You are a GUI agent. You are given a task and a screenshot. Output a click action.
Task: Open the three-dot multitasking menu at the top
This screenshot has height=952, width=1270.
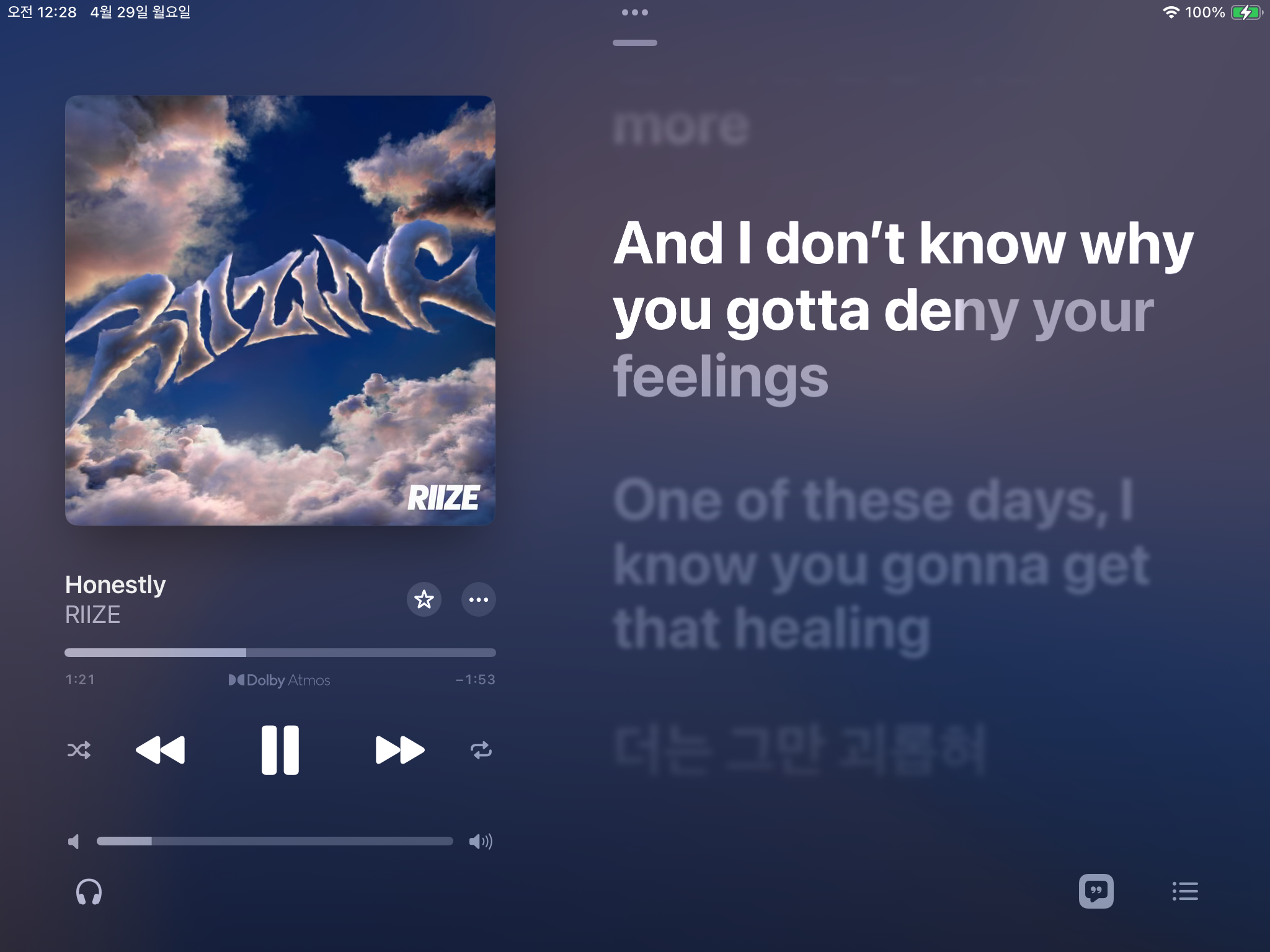pyautogui.click(x=634, y=12)
